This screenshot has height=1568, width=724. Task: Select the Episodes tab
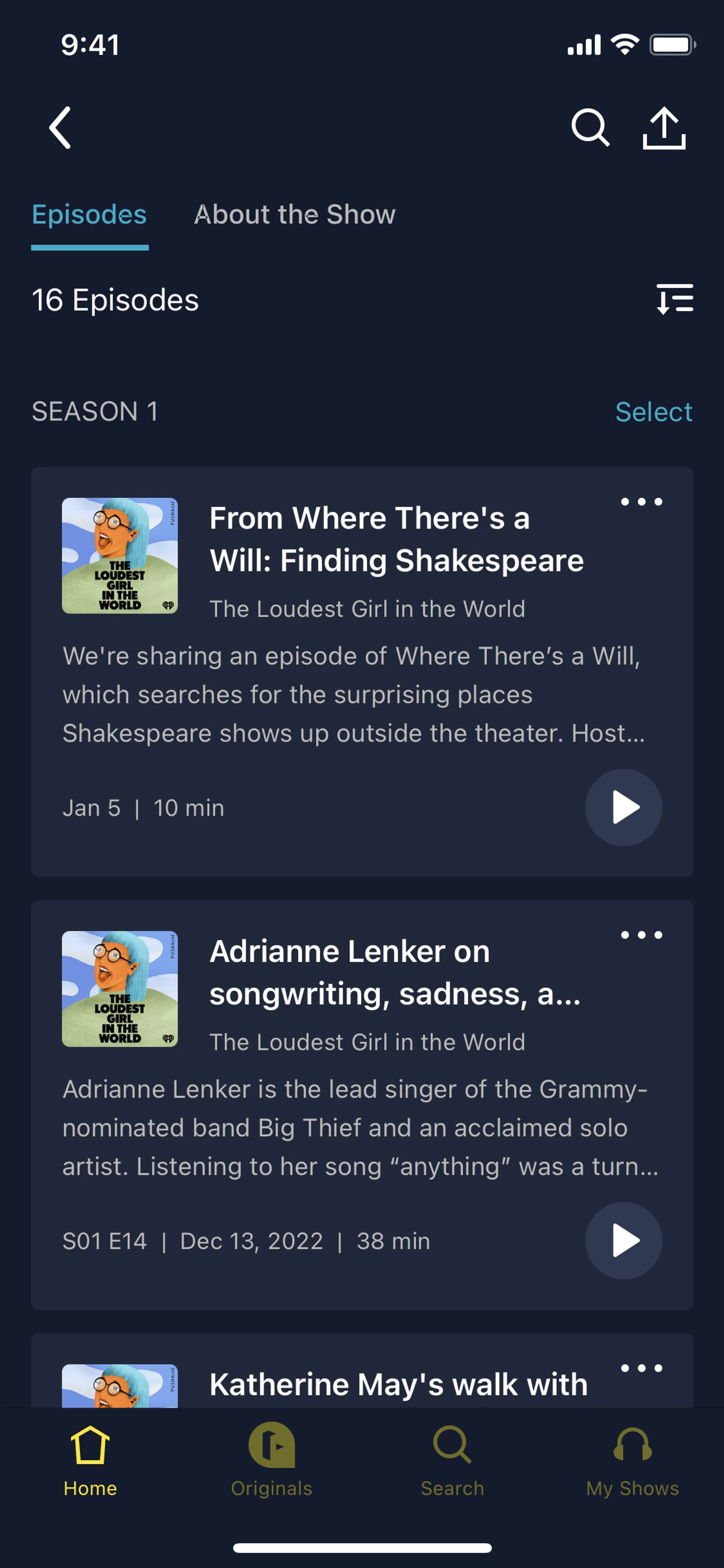pos(89,214)
